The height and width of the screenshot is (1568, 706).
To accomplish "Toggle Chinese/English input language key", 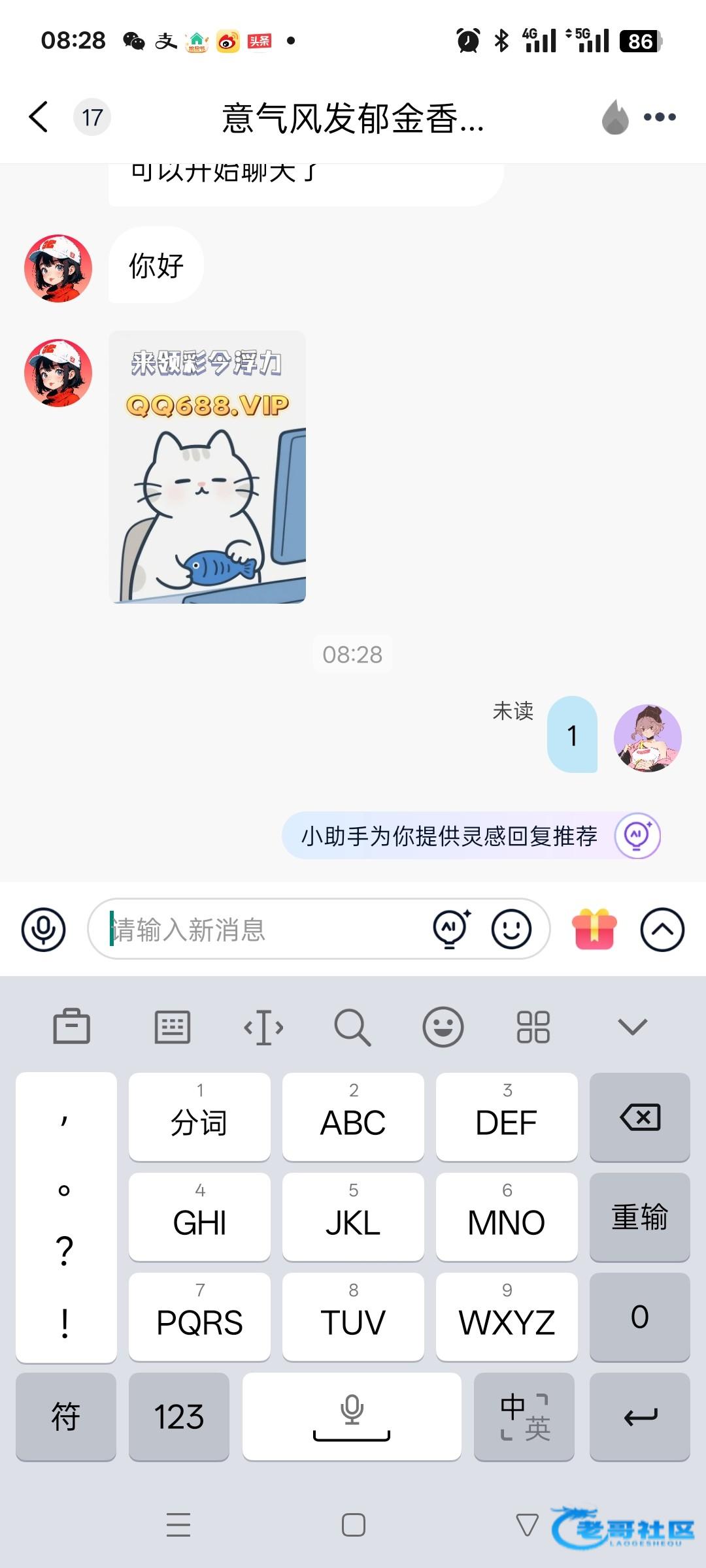I will (x=524, y=1416).
